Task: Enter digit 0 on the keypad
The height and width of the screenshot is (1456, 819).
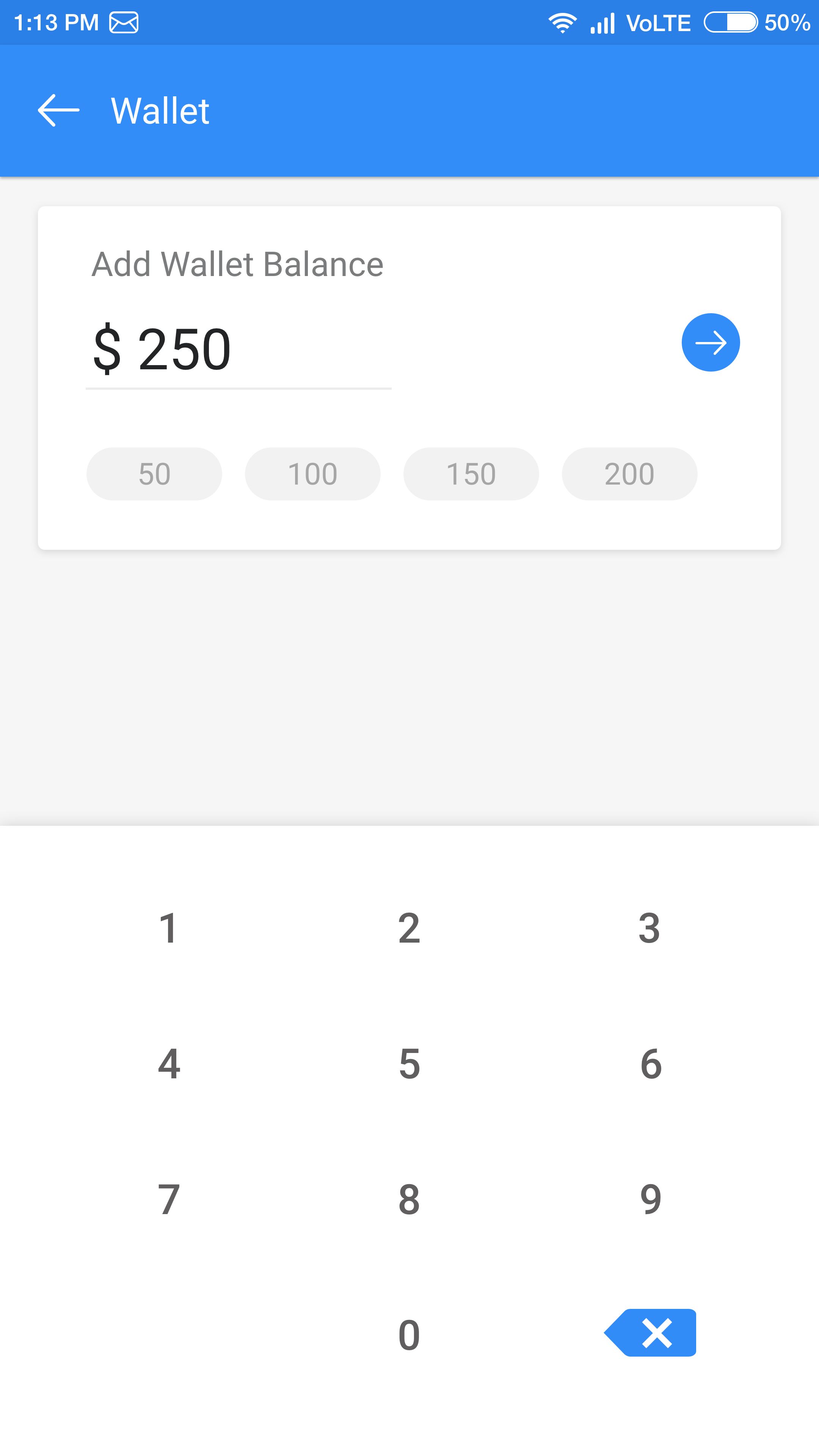Action: click(409, 1335)
